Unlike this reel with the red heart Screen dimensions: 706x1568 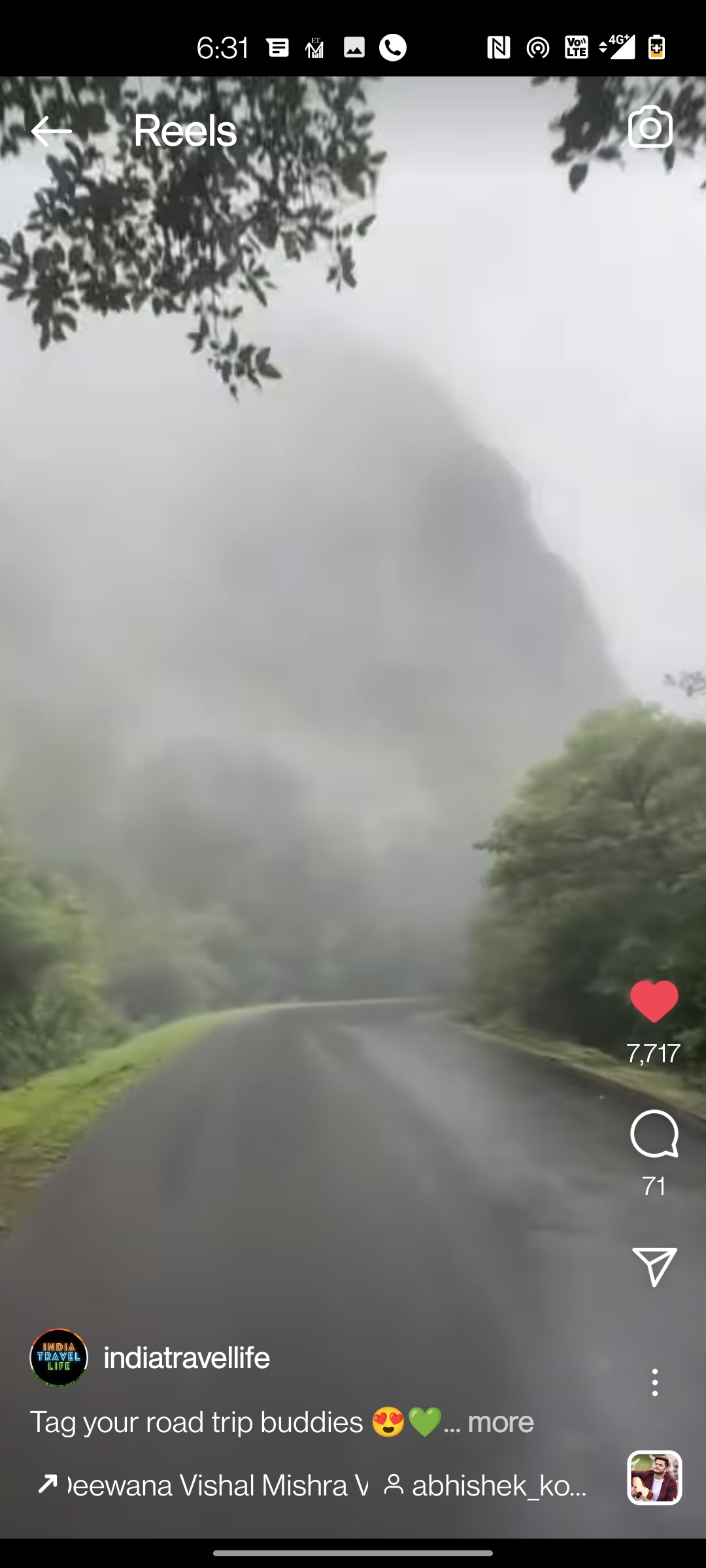654,1001
